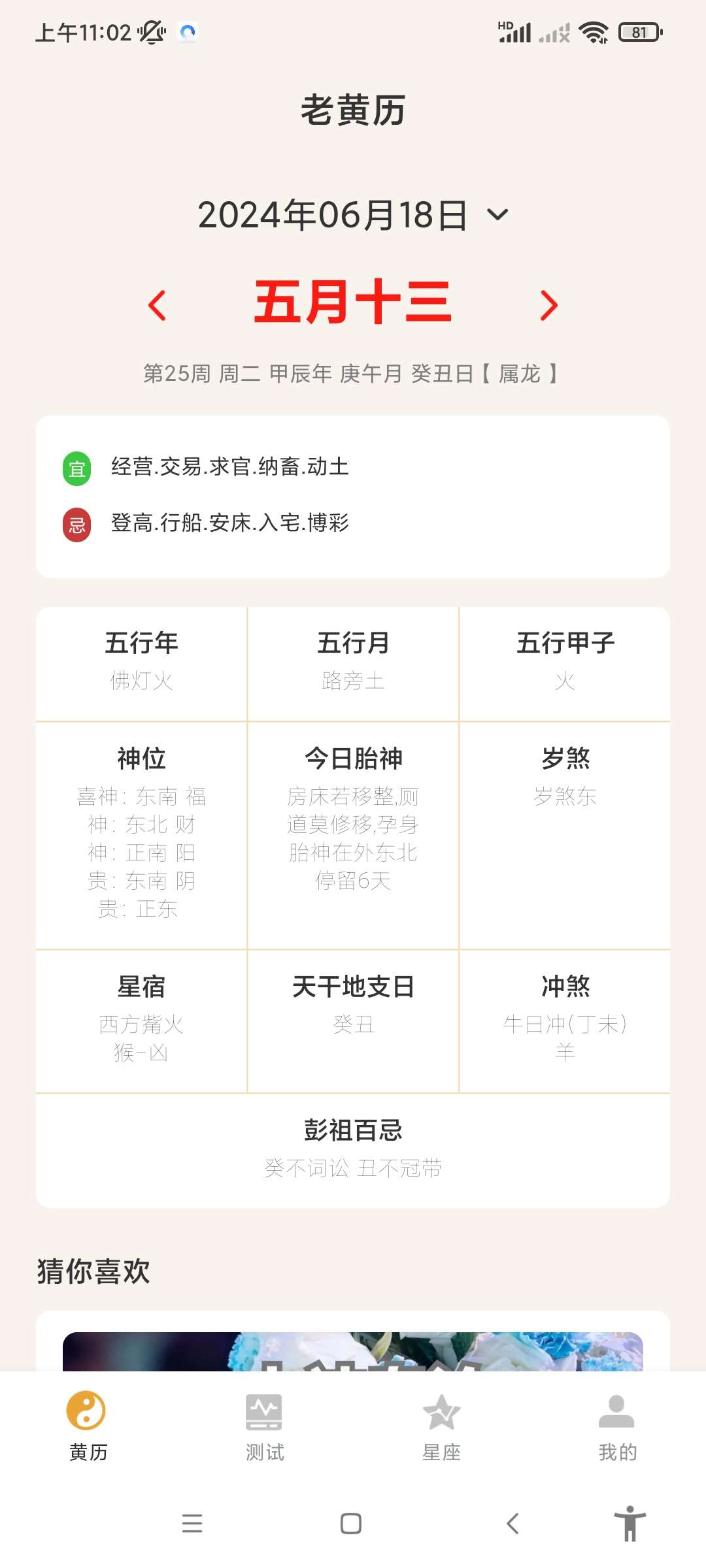This screenshot has width=706, height=1568.
Task: Open the 我的 tab
Action: click(x=617, y=1426)
